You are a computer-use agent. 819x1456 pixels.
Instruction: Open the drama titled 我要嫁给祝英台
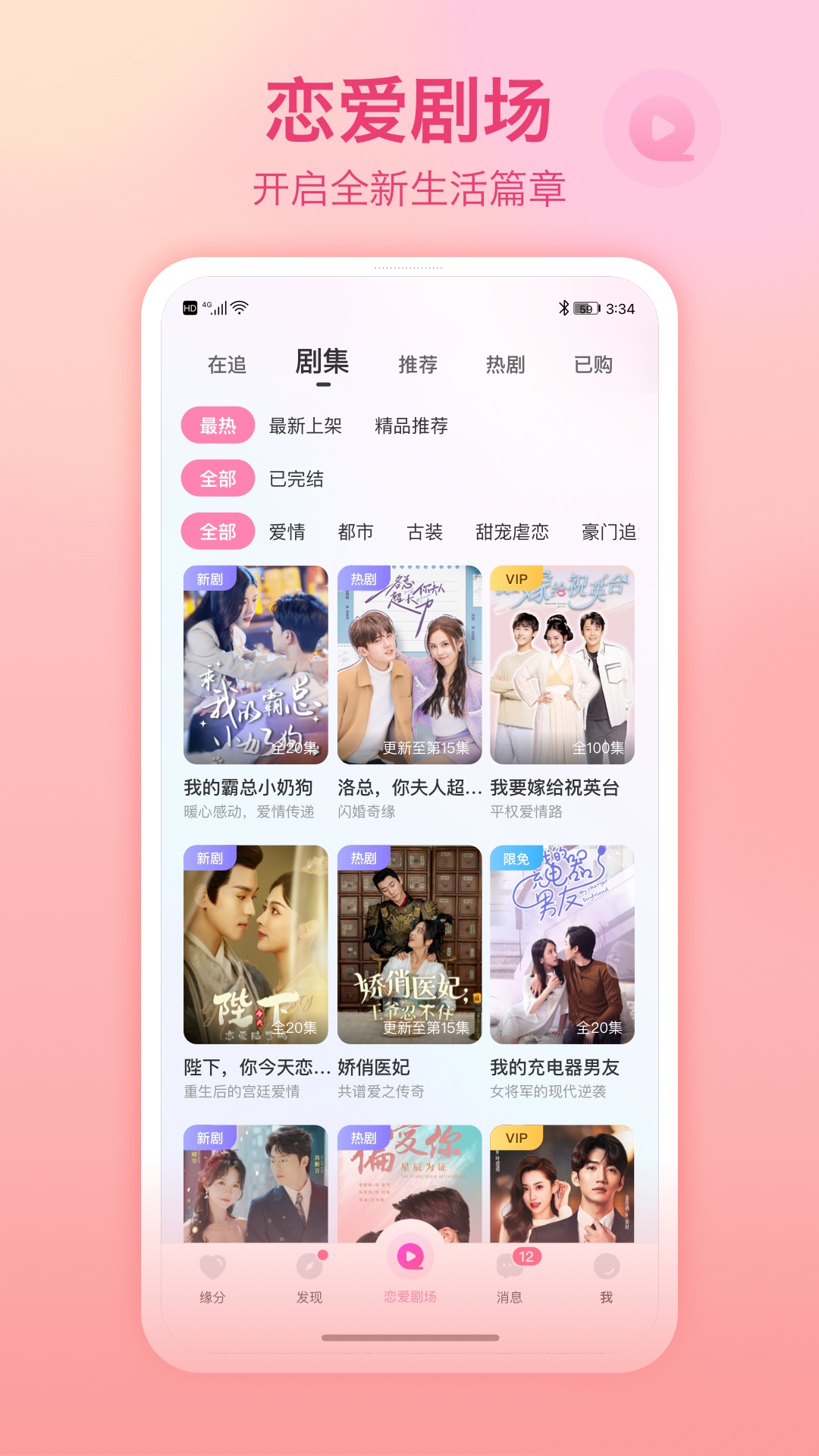click(x=557, y=789)
